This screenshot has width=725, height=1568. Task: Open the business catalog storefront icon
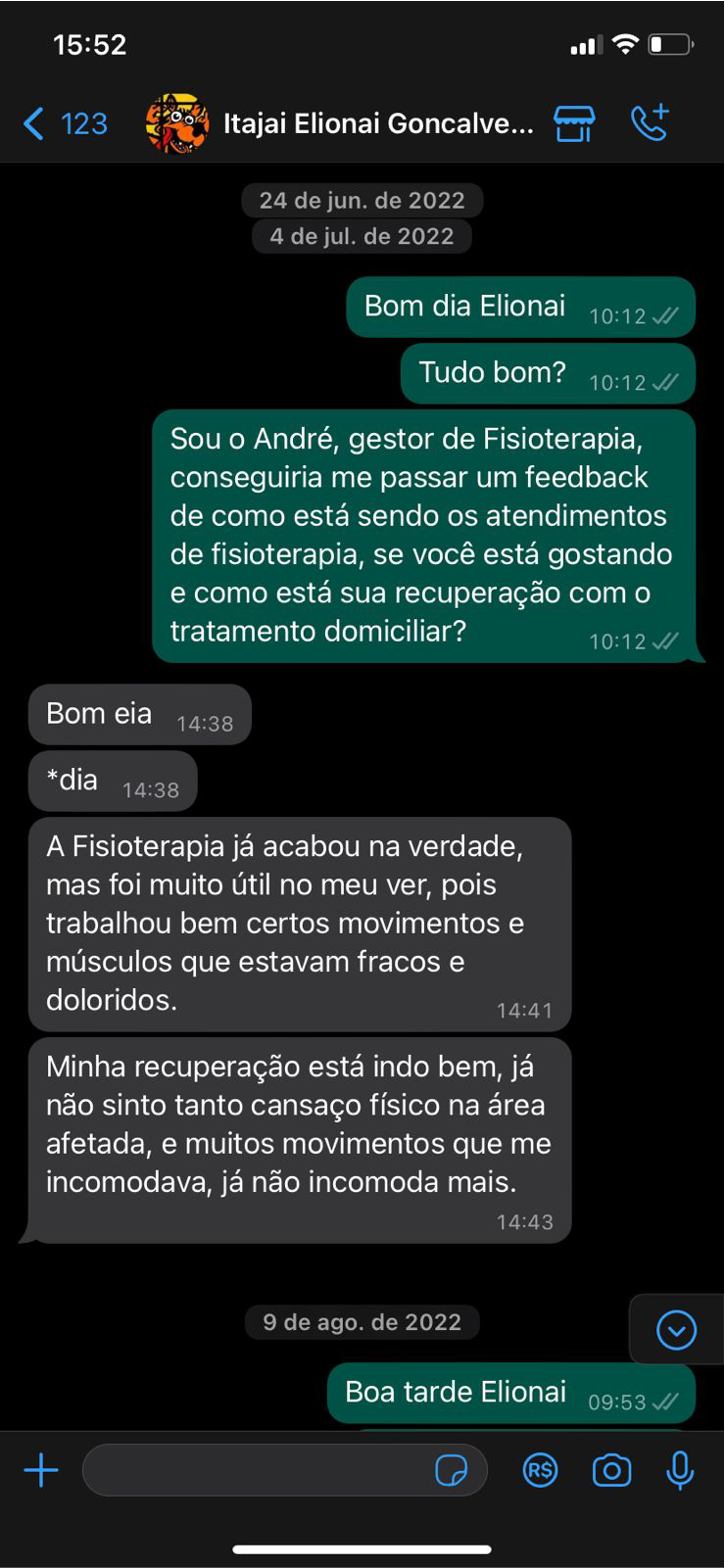point(574,124)
